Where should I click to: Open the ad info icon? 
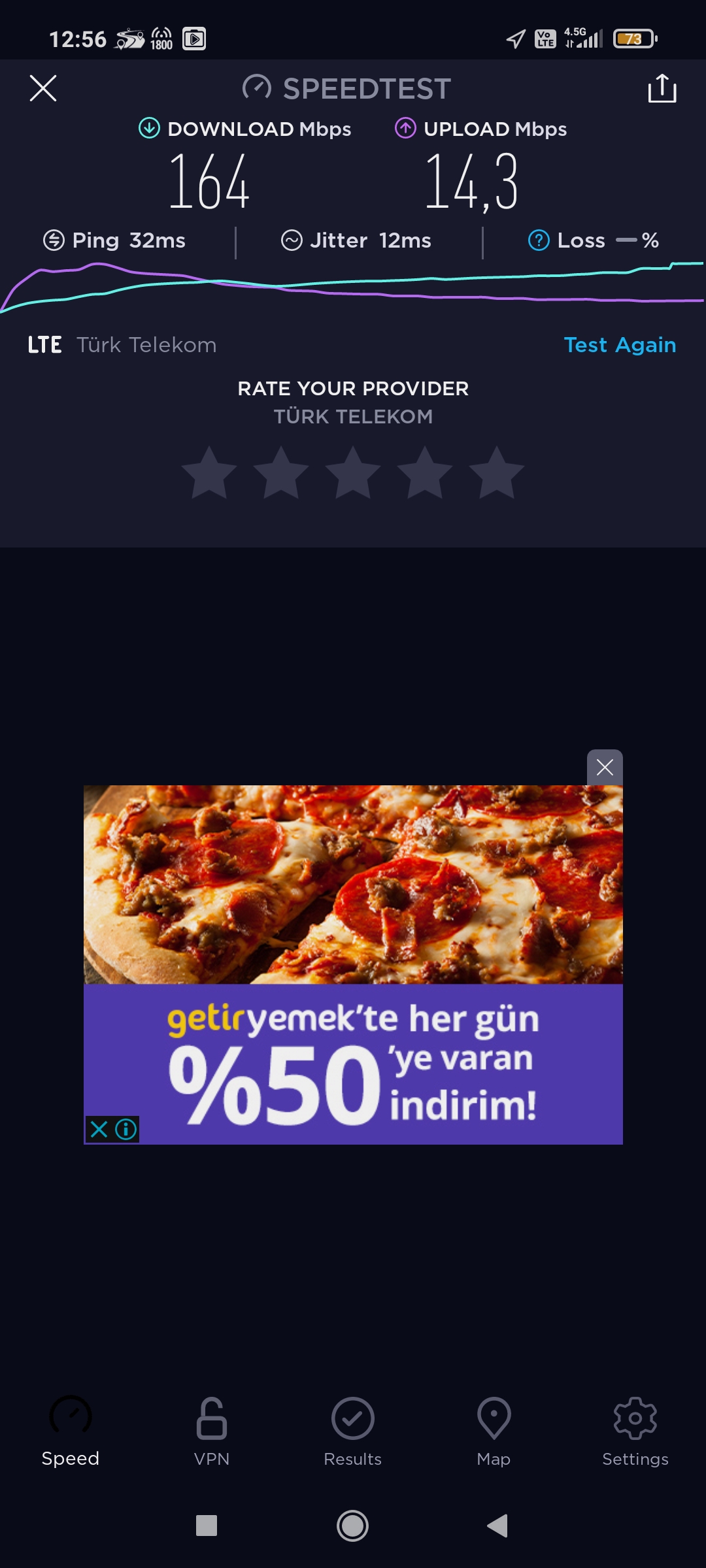(x=126, y=1129)
